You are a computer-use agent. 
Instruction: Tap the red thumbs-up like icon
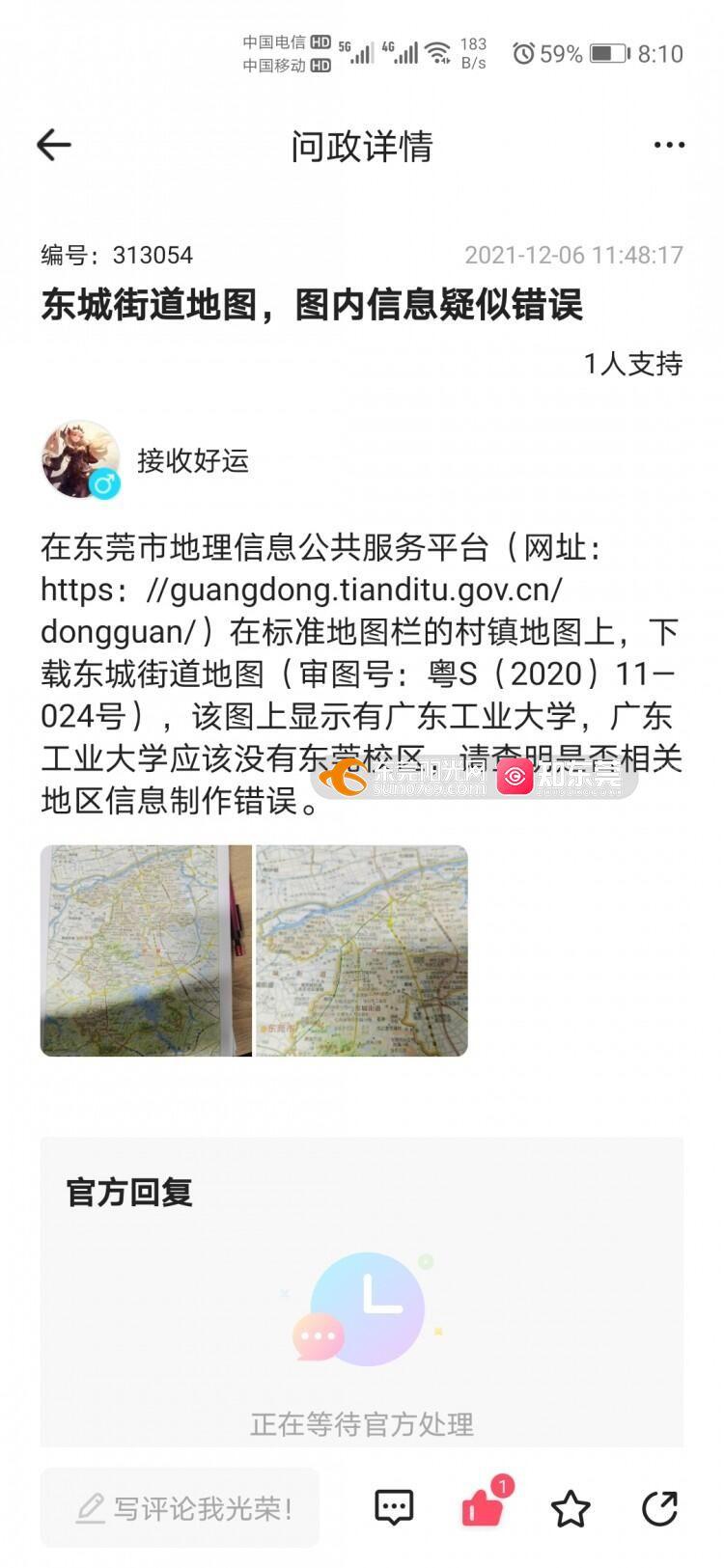tap(482, 1508)
